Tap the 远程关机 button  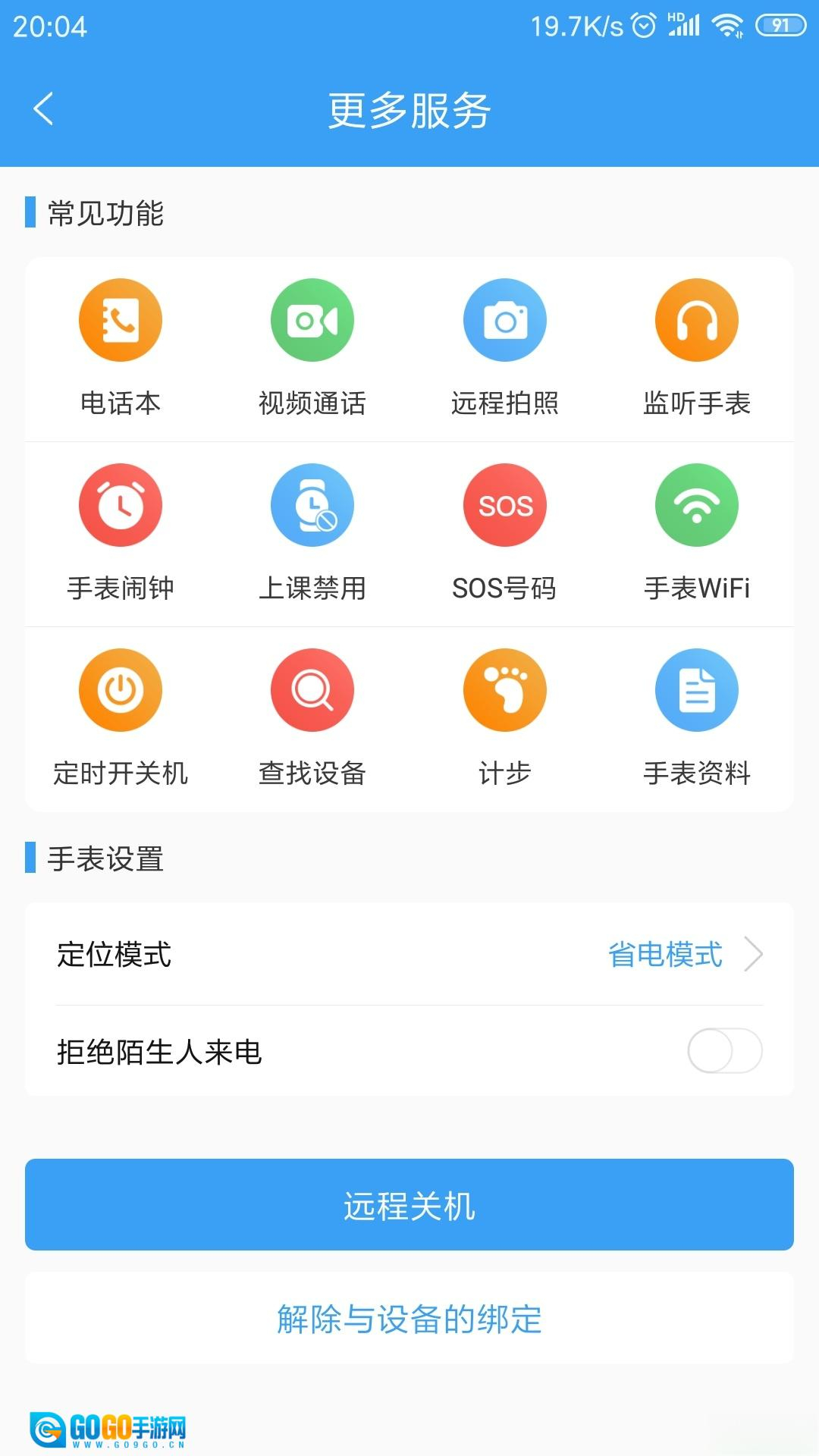(x=409, y=1204)
